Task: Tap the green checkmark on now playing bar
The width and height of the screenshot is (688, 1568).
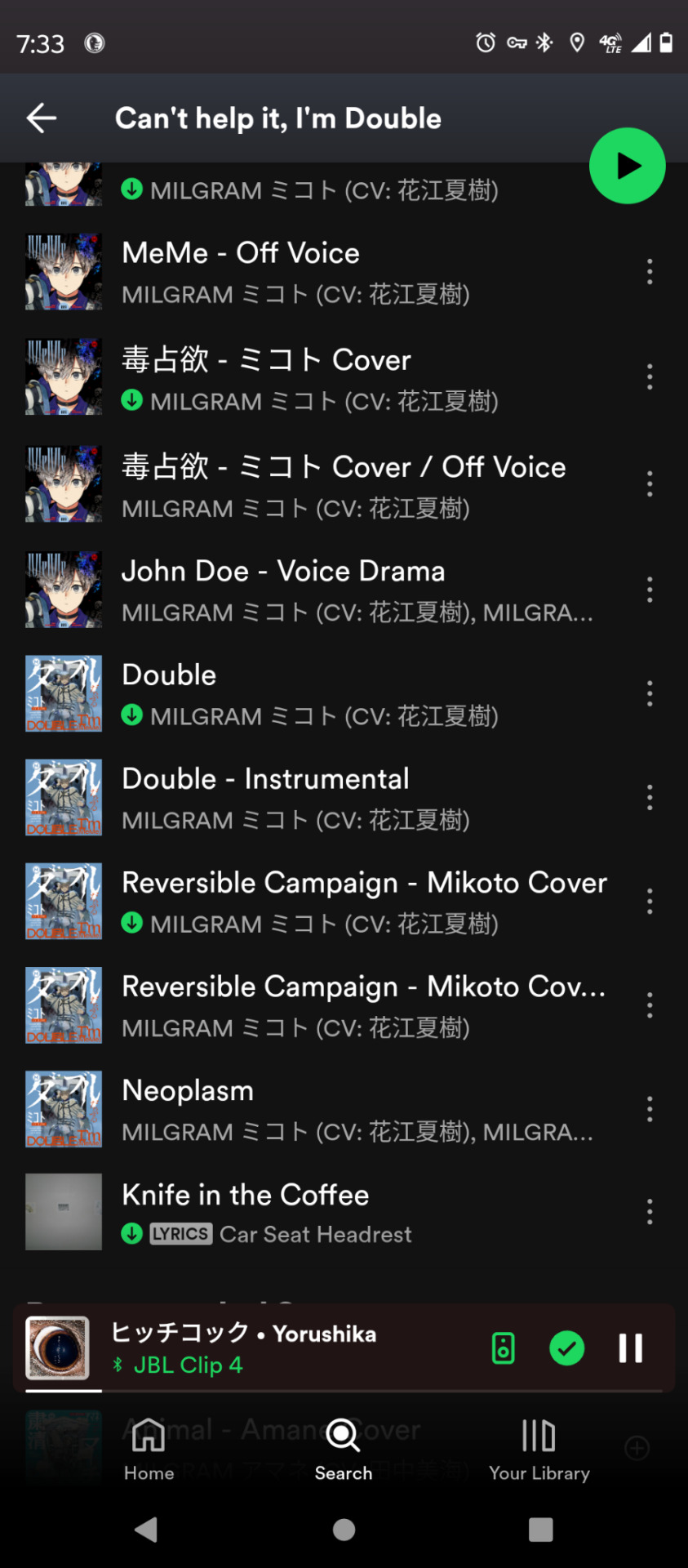Action: pos(566,1348)
